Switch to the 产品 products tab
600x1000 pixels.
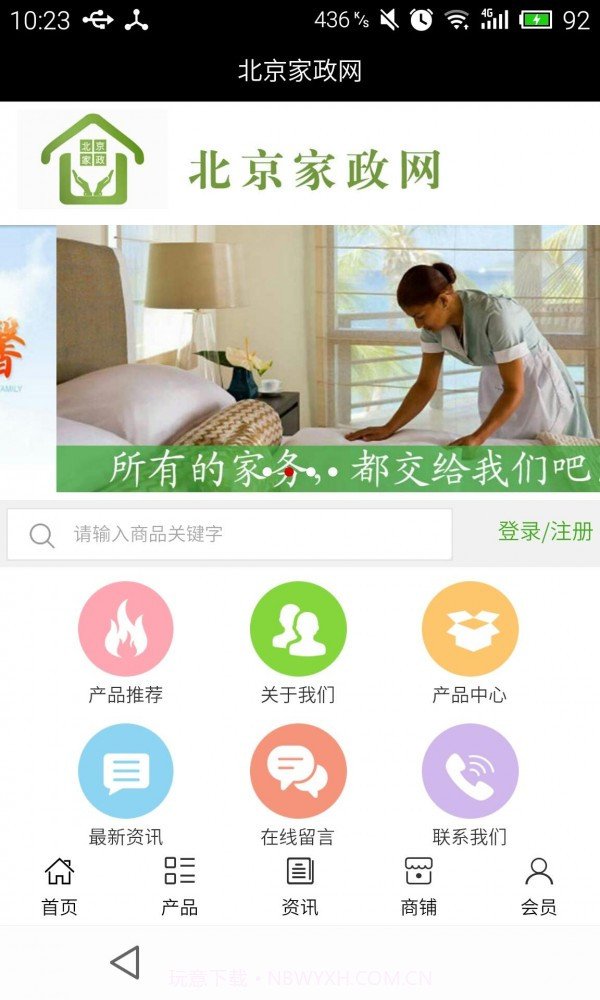180,886
